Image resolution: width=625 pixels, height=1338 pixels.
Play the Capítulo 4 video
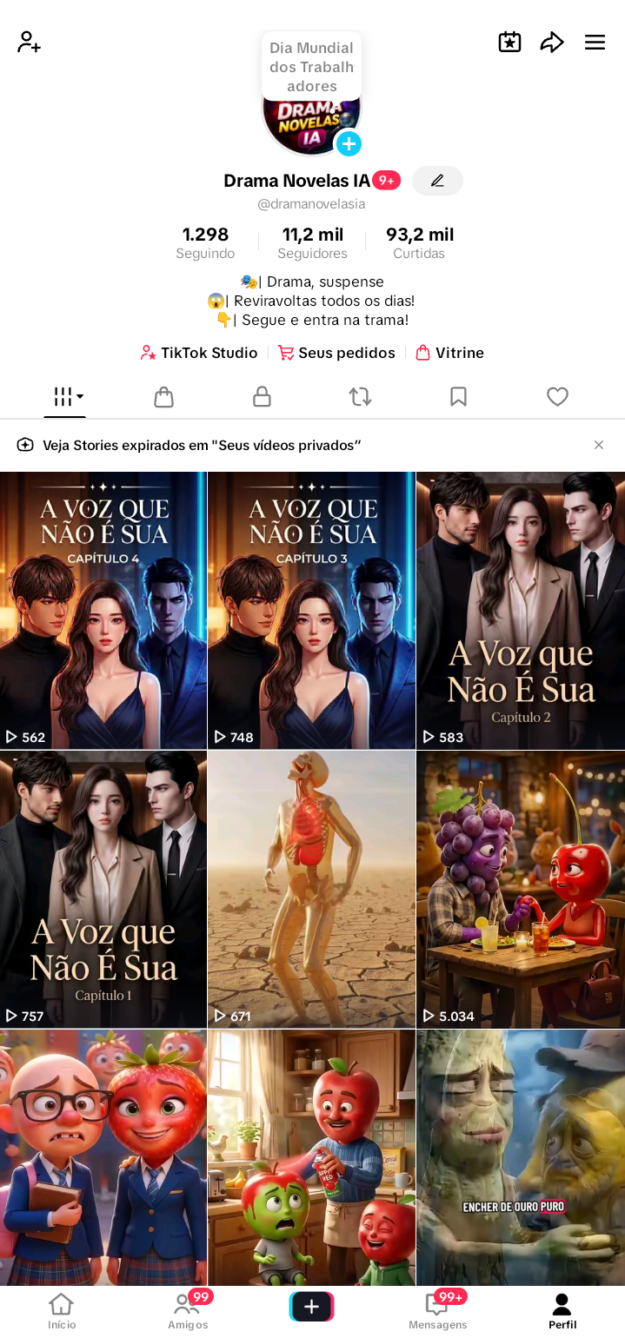[x=103, y=610]
